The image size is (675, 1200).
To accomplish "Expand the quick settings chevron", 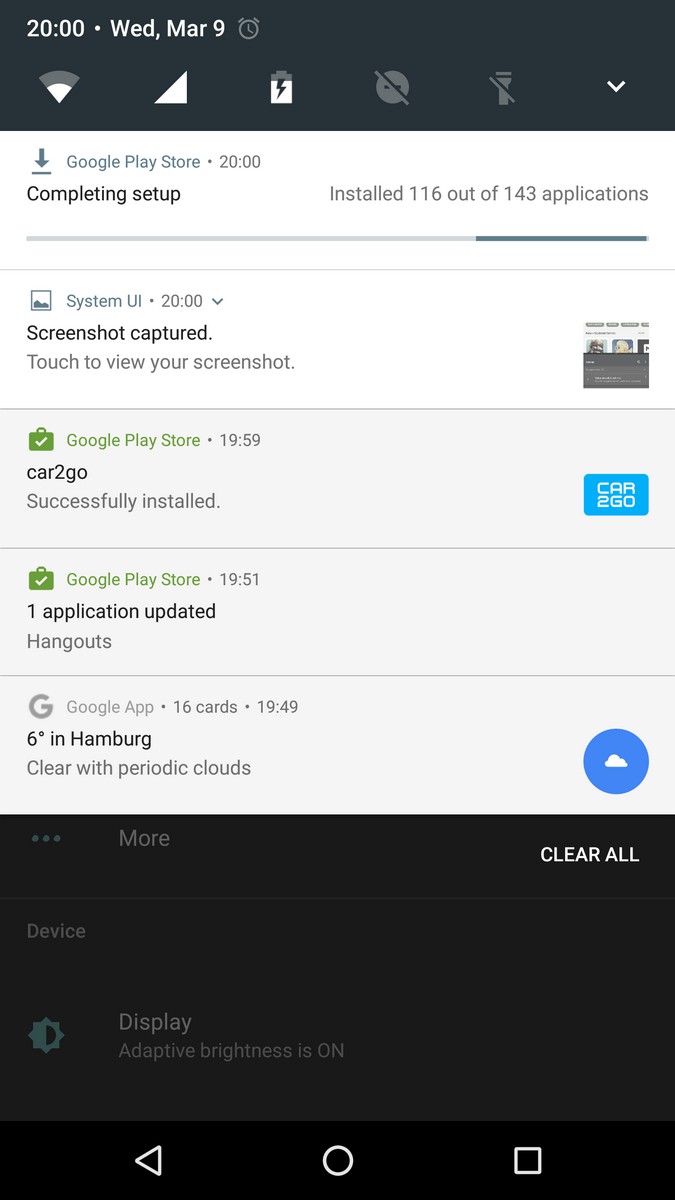I will (x=616, y=87).
